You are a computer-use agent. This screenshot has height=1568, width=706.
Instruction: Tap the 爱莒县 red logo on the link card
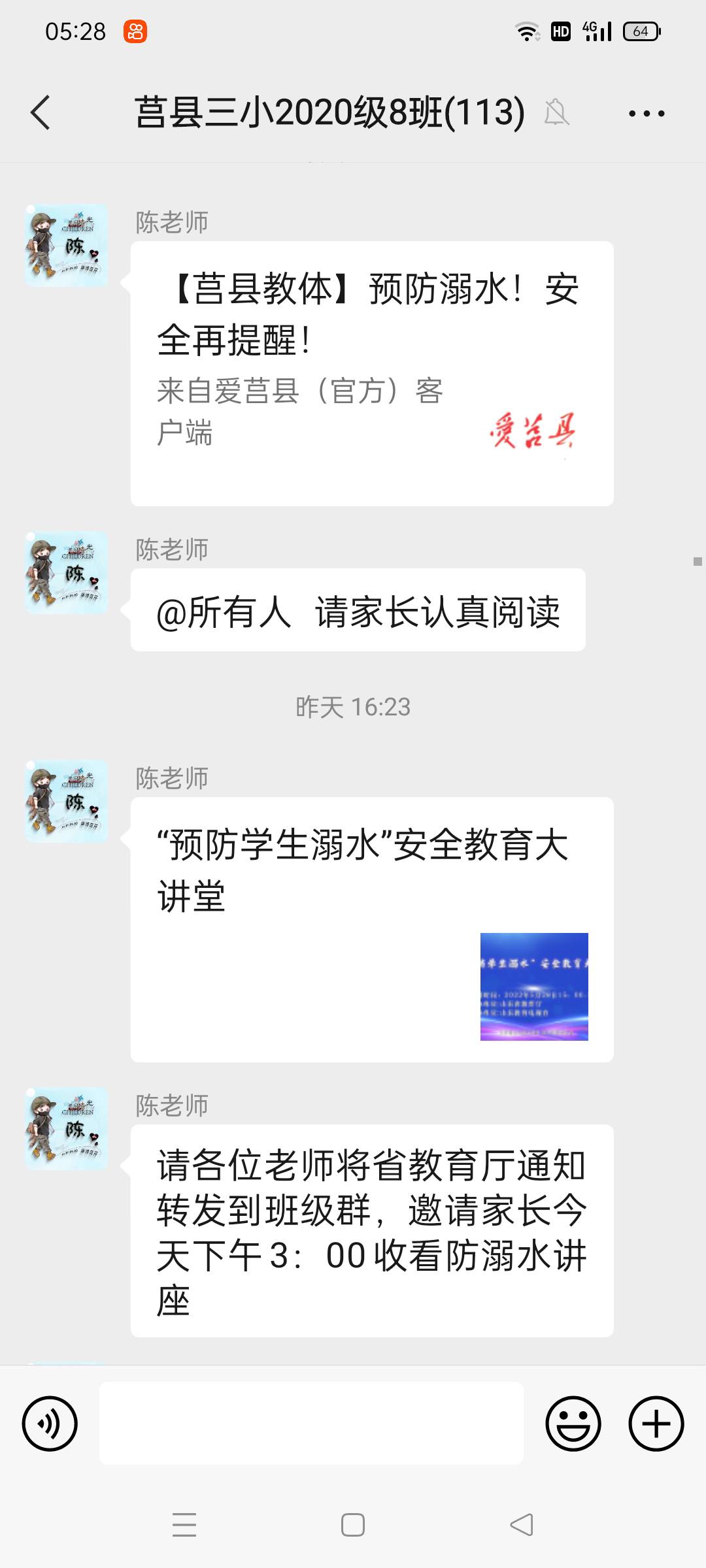coord(536,431)
